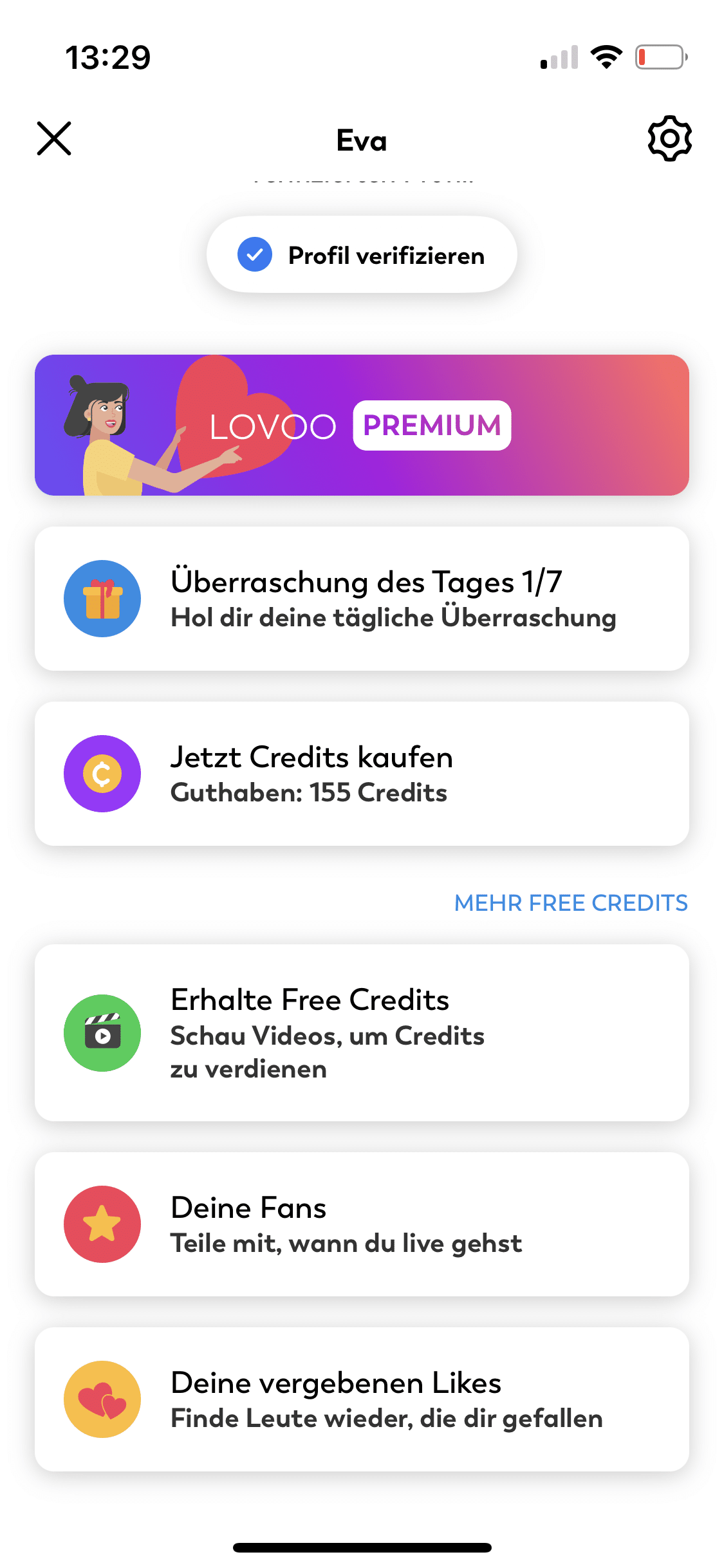Viewport: 724px width, 1568px height.
Task: Close the Eva profile screen
Action: (x=53, y=139)
